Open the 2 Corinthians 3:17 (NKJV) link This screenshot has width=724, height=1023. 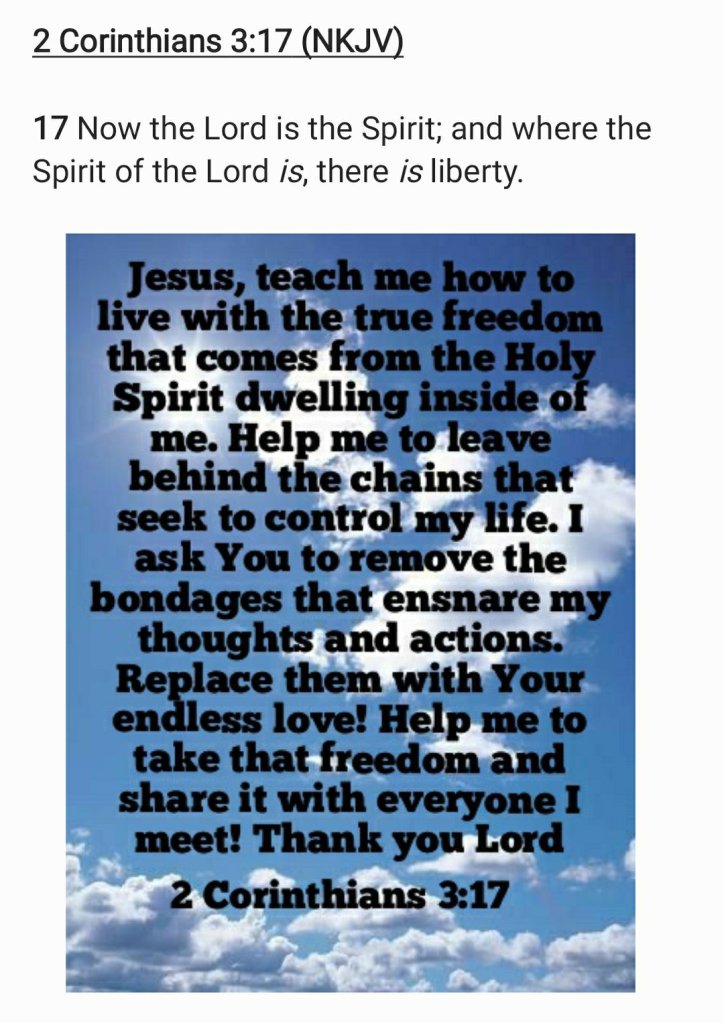click(217, 42)
